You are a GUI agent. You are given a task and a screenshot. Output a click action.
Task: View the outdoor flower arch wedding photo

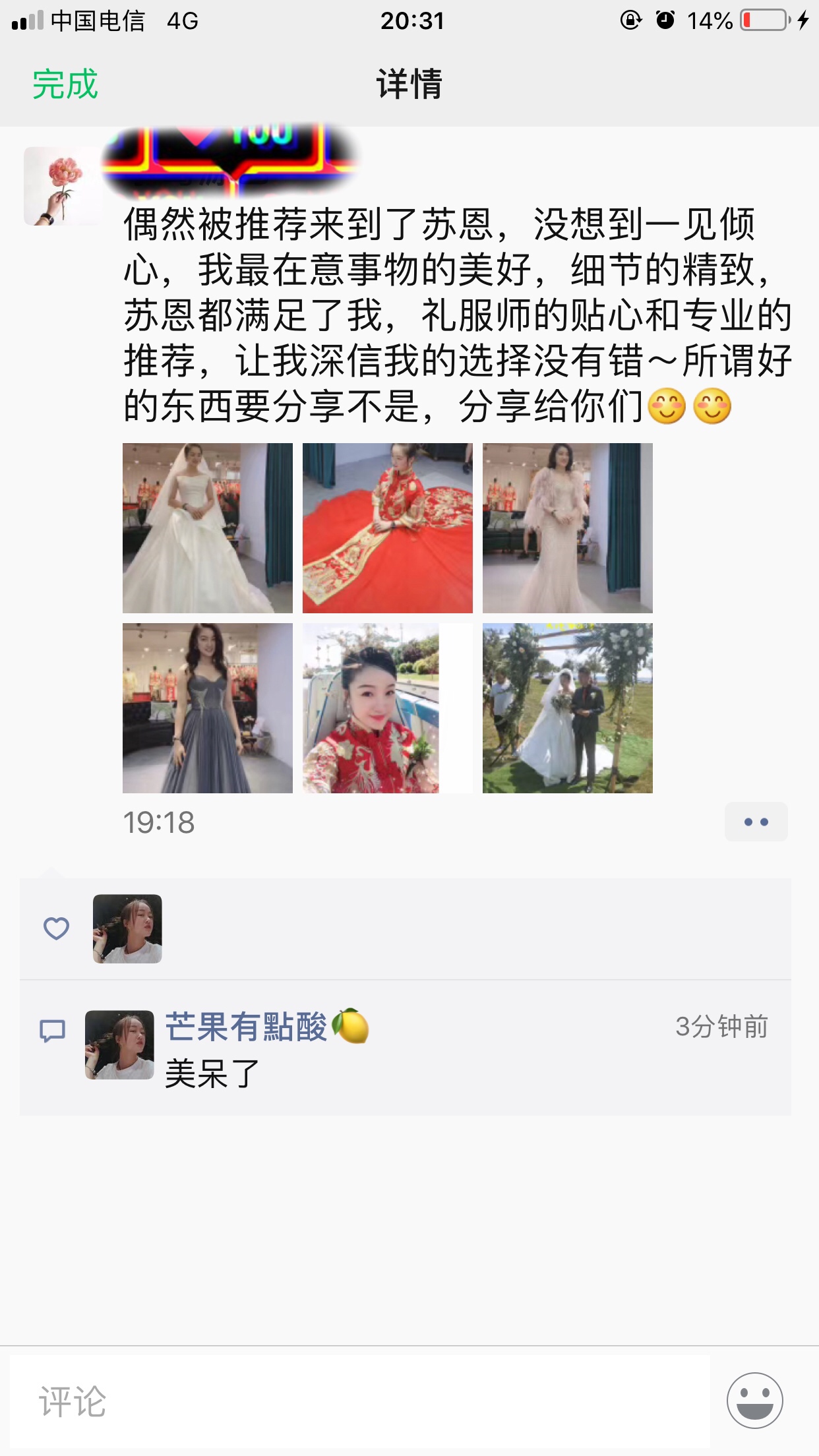(568, 708)
